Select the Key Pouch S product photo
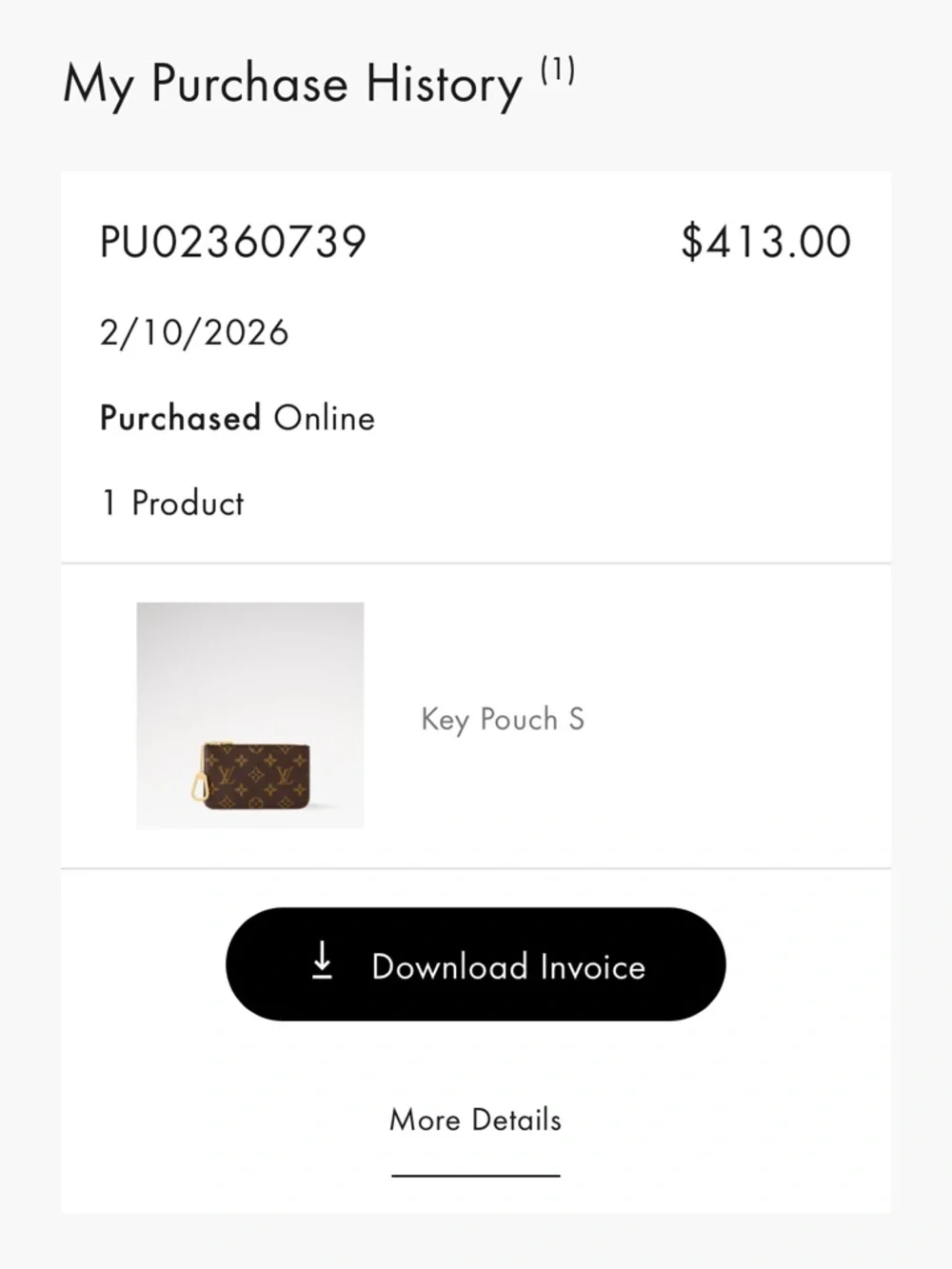 coord(249,715)
